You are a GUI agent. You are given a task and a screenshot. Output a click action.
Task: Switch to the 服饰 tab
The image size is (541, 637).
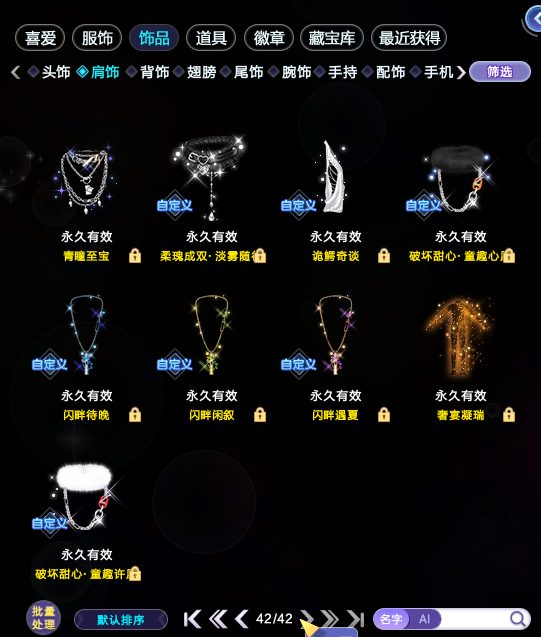(x=97, y=38)
